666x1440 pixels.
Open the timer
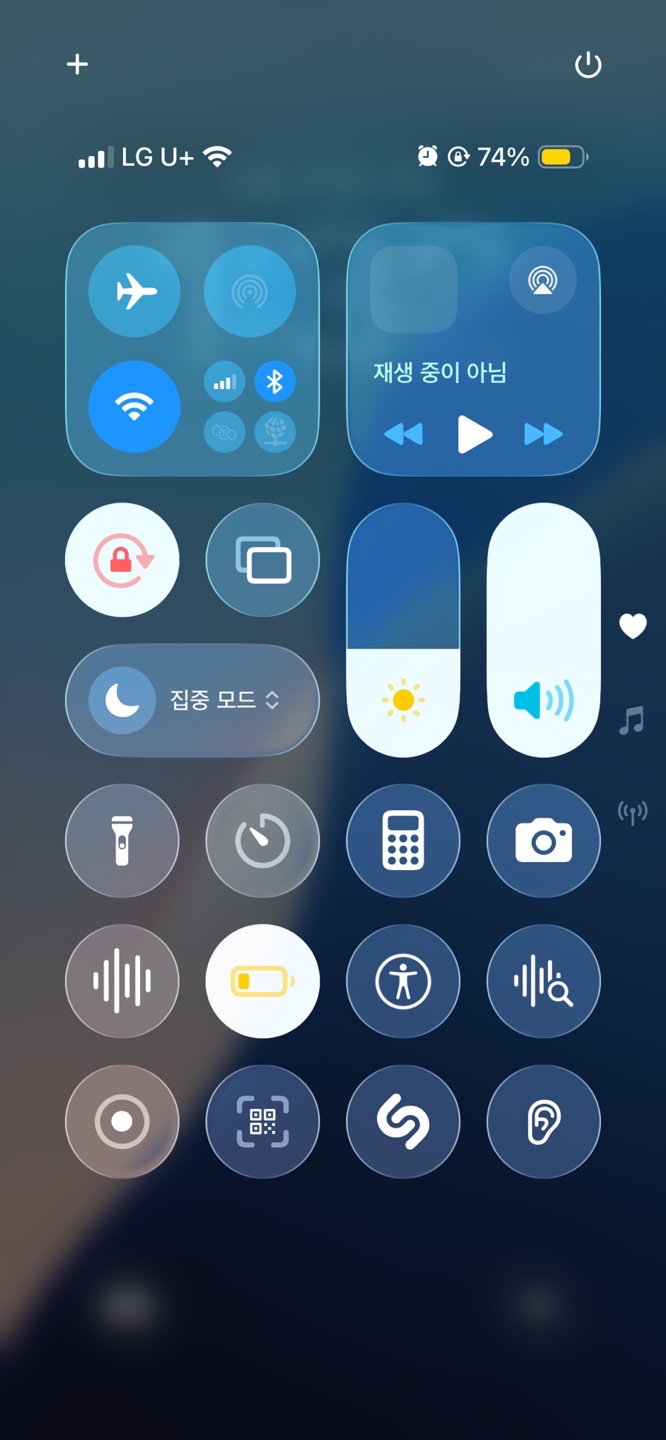click(x=263, y=841)
